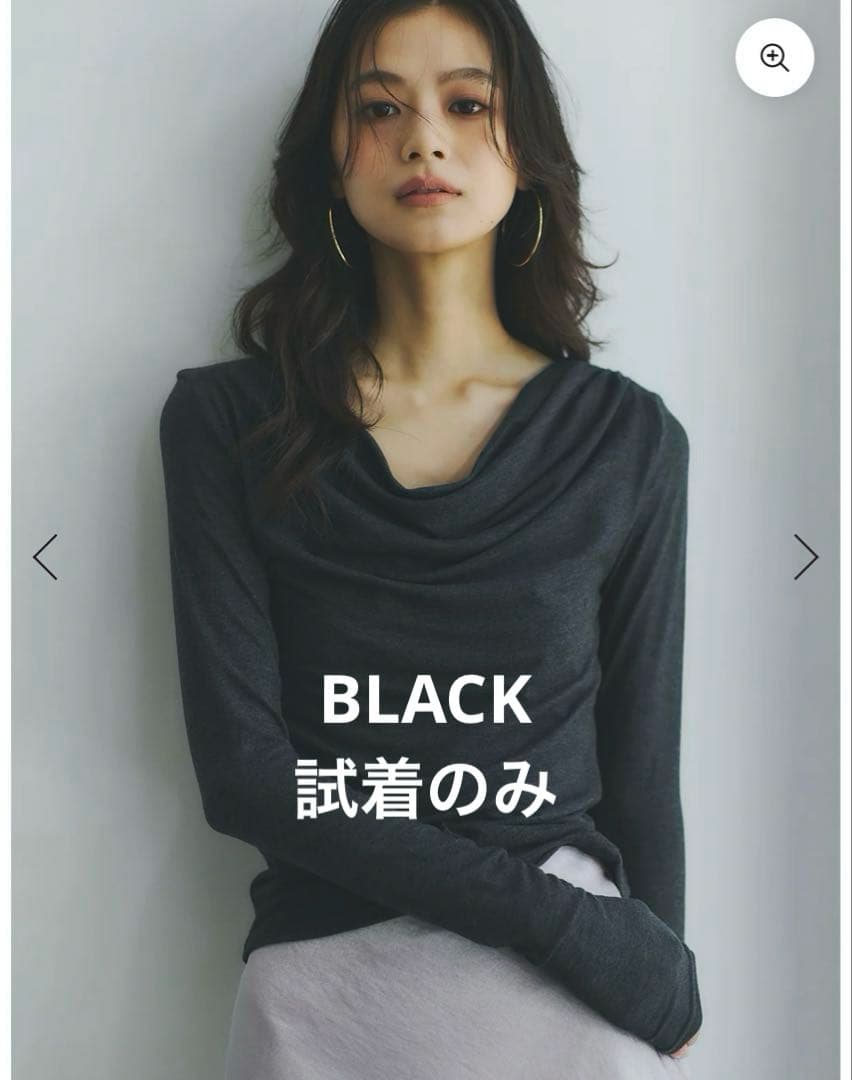852x1080 pixels.
Task: Tap the magnifier zoom icon
Action: click(774, 58)
